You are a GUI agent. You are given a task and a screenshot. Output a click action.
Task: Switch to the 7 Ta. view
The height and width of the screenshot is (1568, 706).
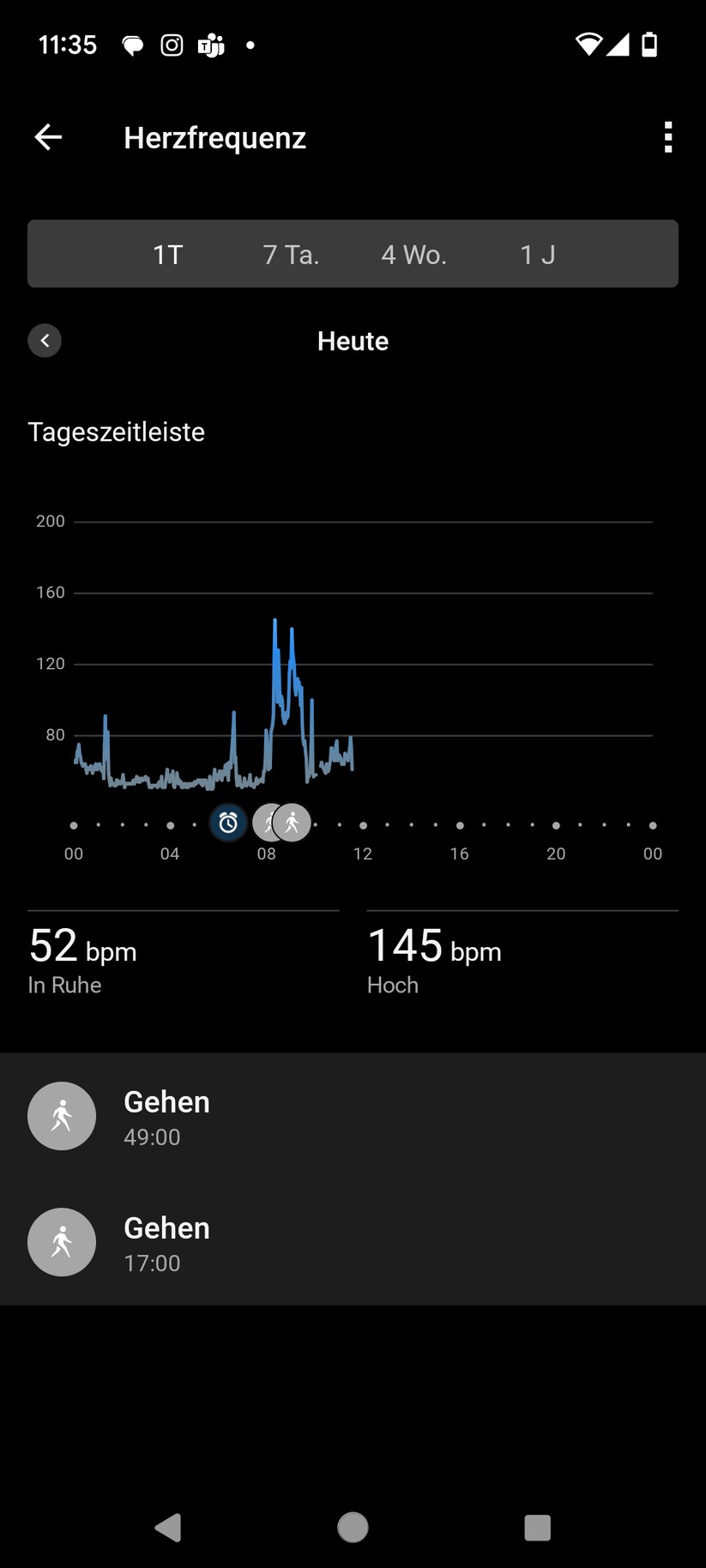click(291, 255)
